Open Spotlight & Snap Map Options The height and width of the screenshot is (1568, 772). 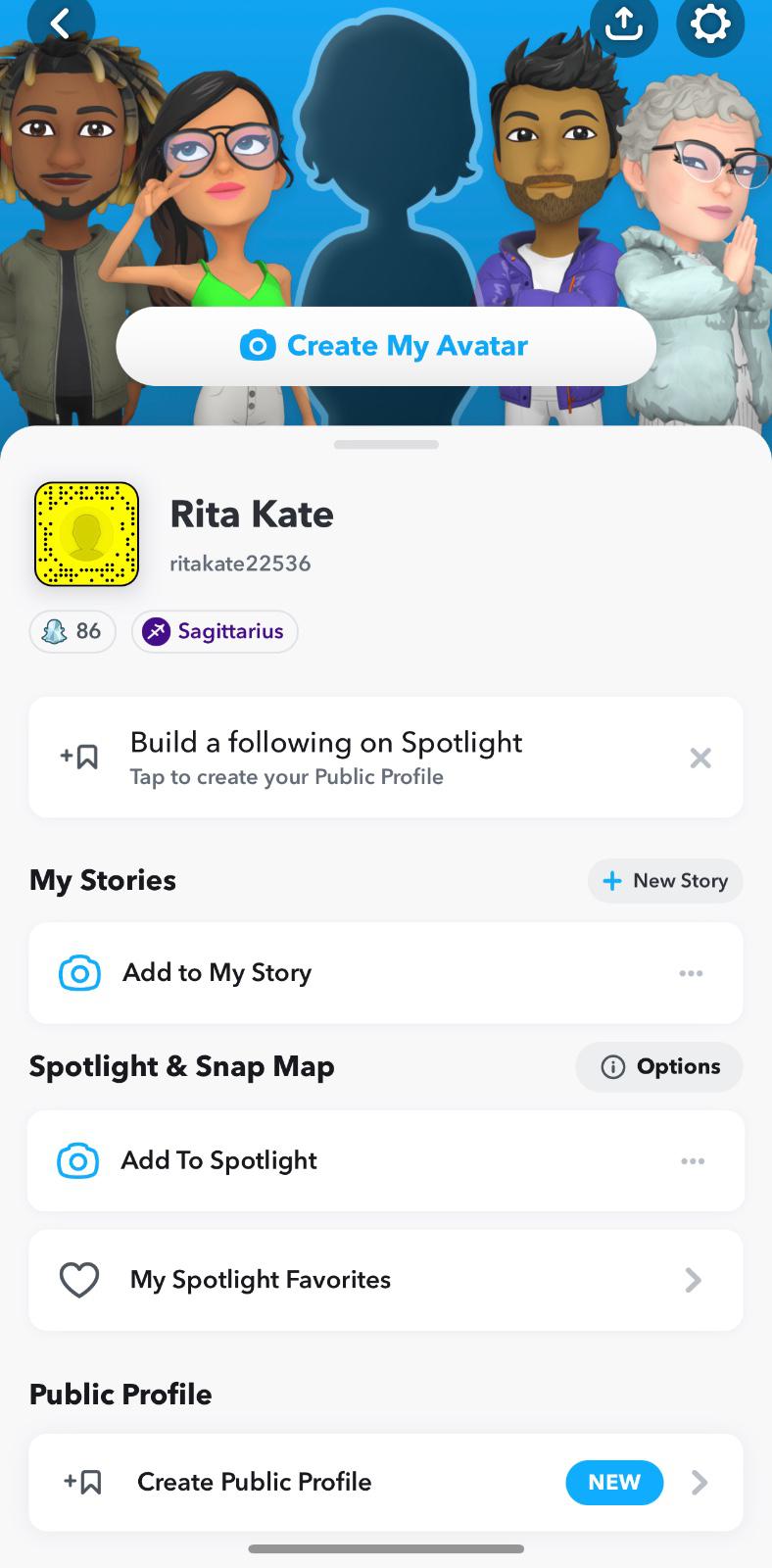(659, 1066)
